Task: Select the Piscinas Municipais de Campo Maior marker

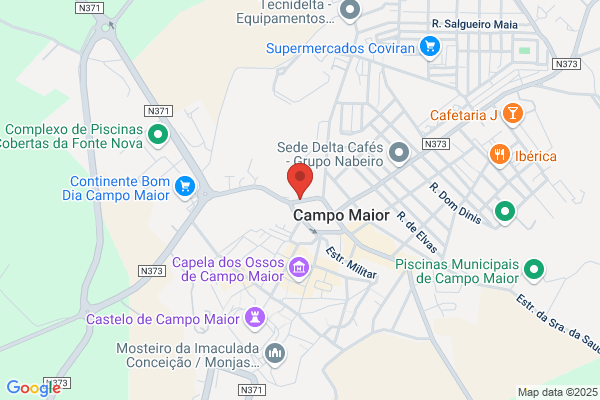Action: click(x=534, y=270)
